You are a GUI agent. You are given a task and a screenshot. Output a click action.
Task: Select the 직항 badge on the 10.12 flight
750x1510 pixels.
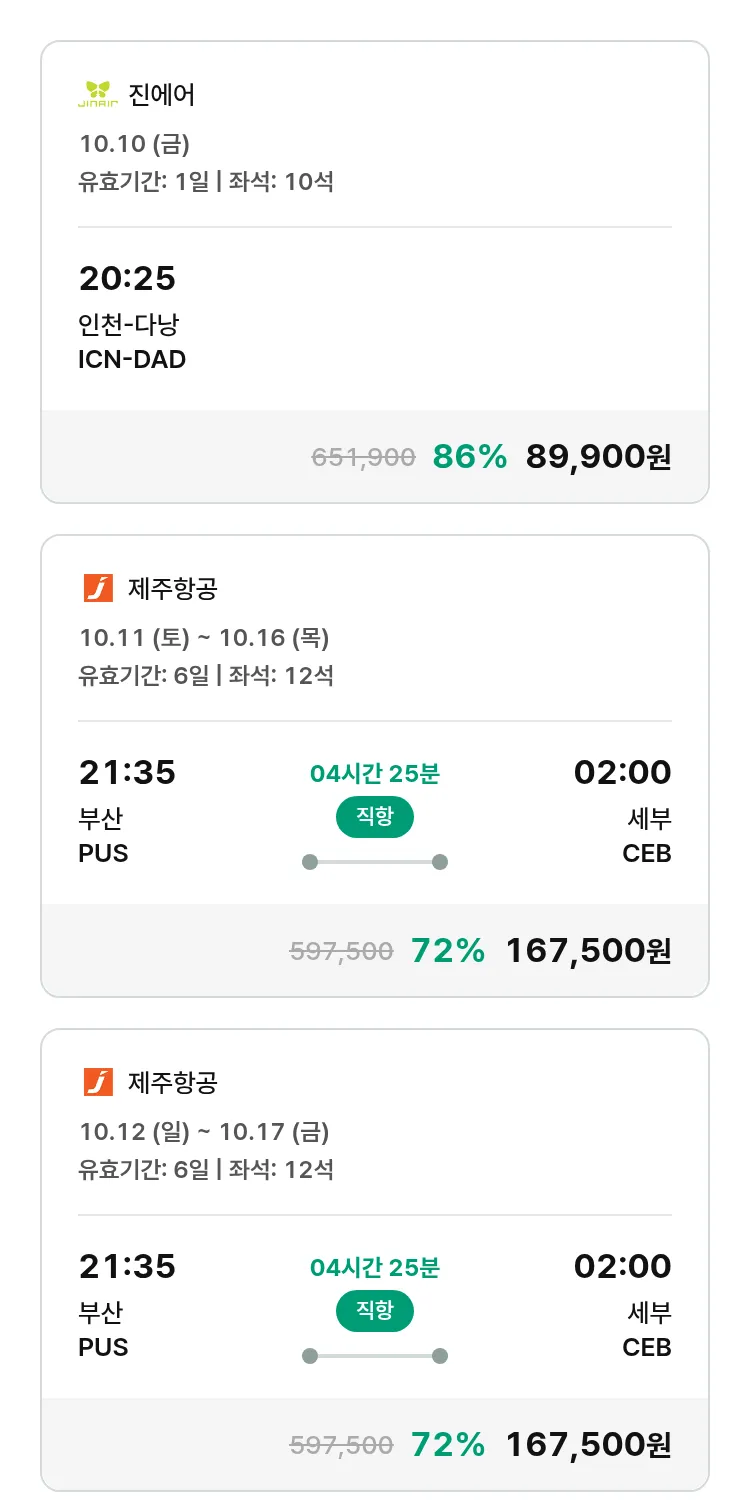(375, 1311)
